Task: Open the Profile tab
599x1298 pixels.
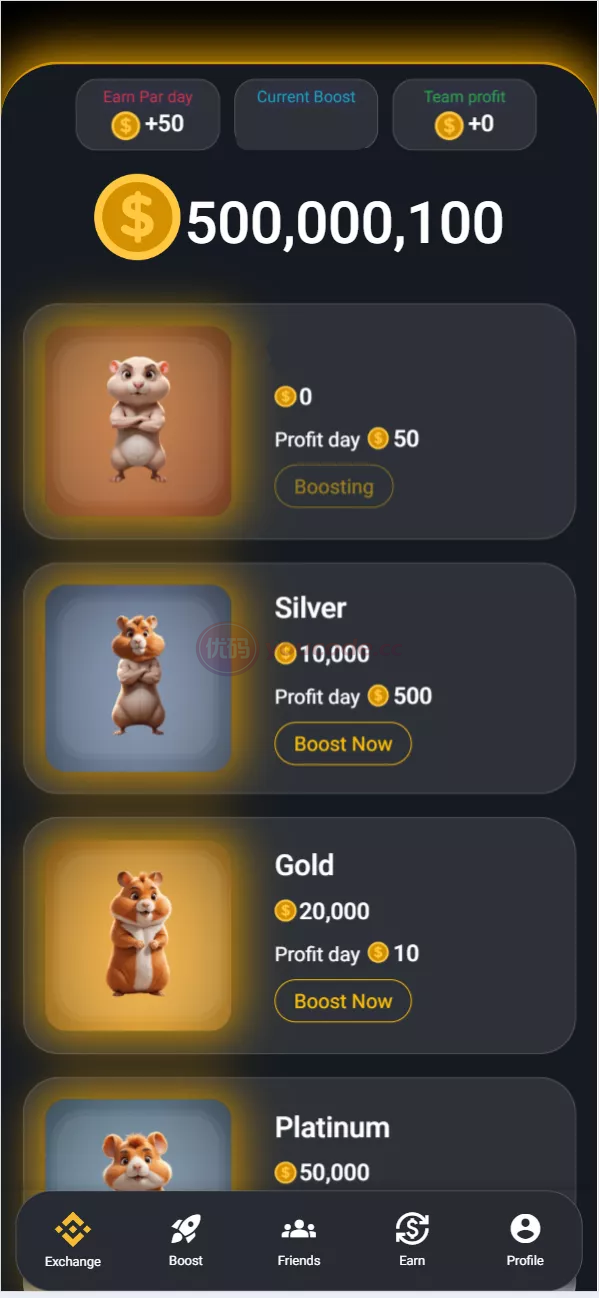Action: (525, 1240)
